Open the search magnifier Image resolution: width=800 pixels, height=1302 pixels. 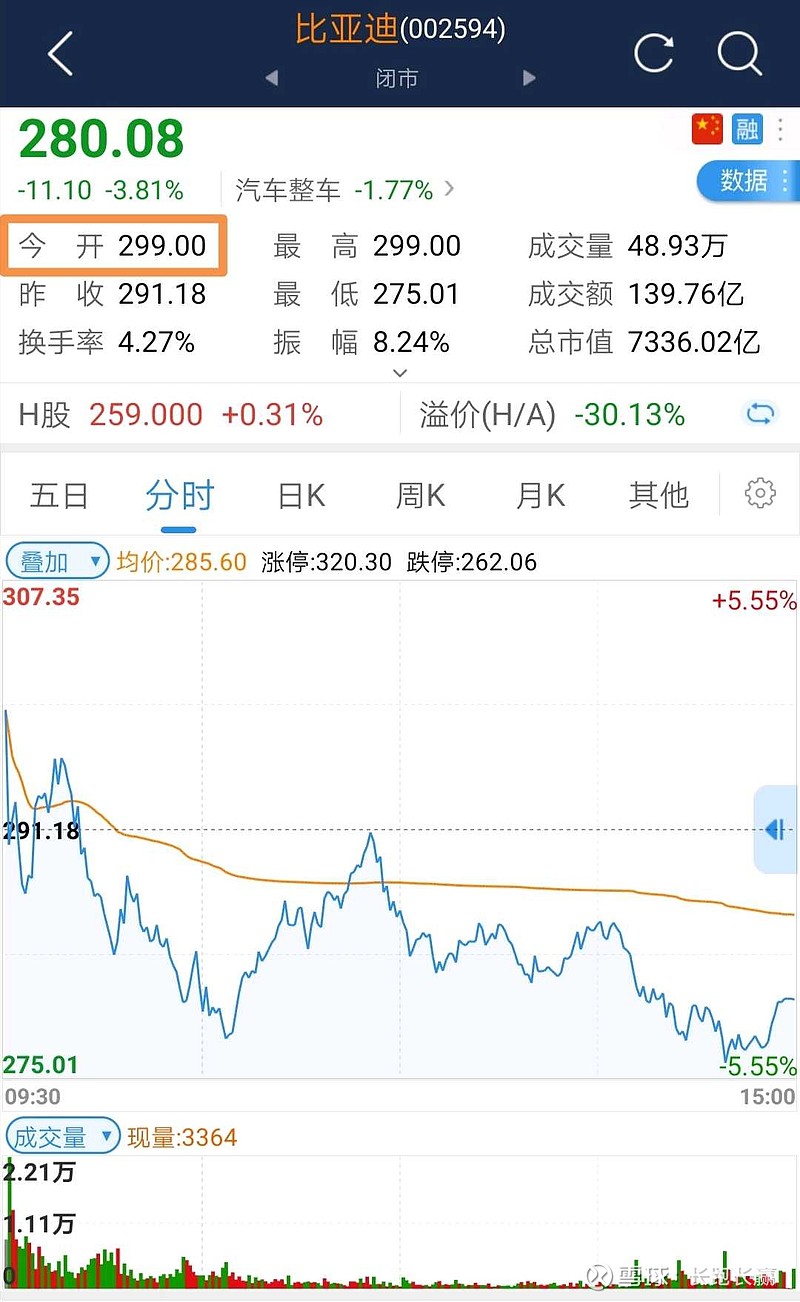[740, 53]
